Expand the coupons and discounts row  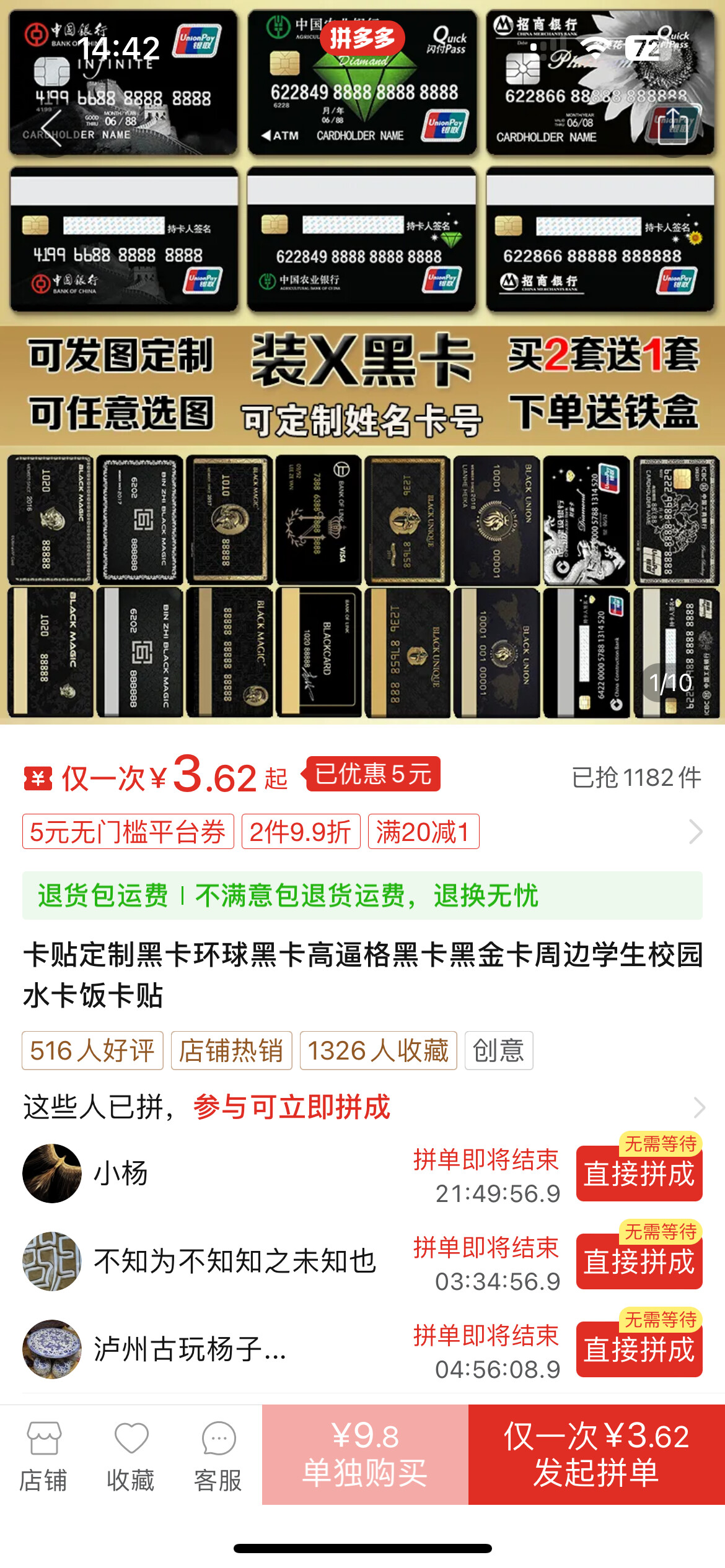pyautogui.click(x=362, y=832)
